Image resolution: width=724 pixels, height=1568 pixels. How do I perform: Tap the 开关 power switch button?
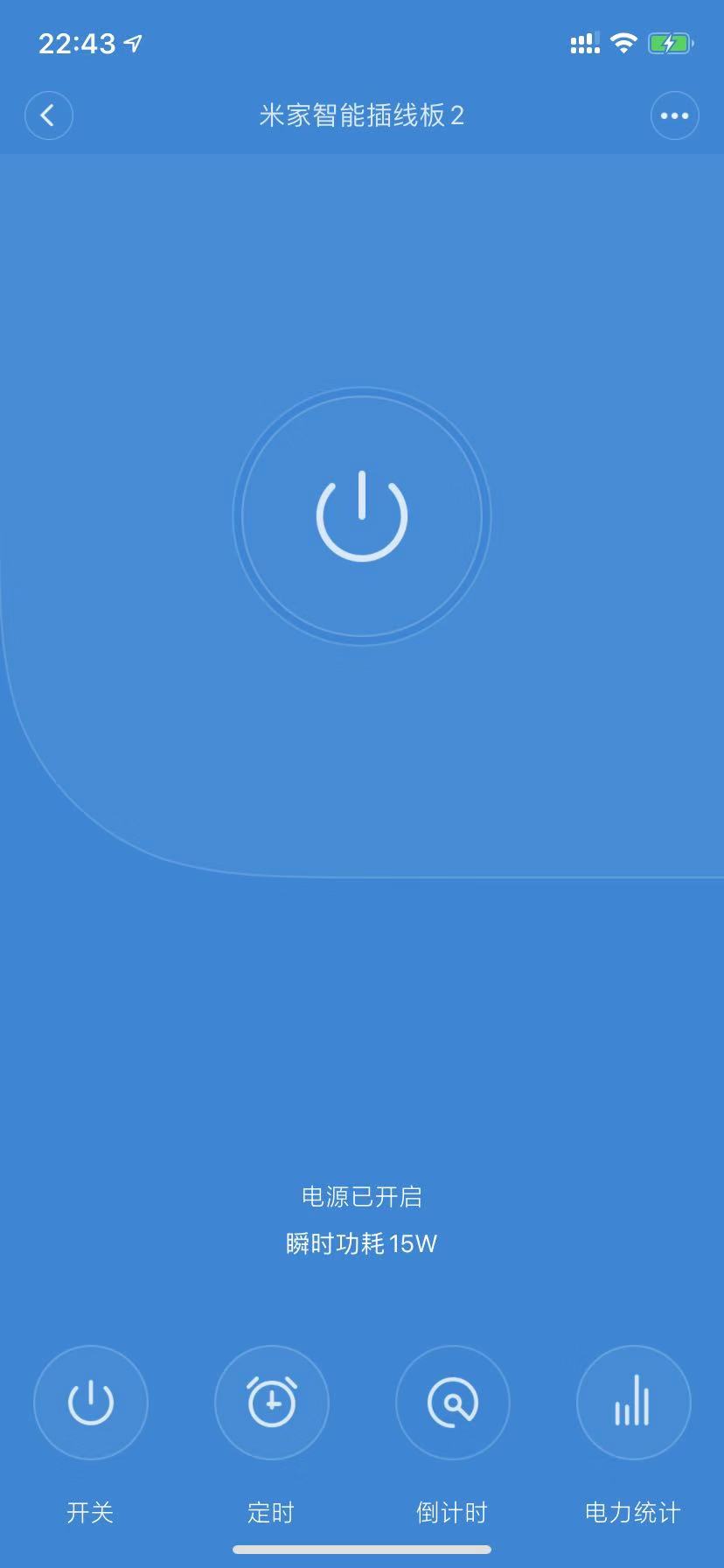click(x=91, y=1403)
